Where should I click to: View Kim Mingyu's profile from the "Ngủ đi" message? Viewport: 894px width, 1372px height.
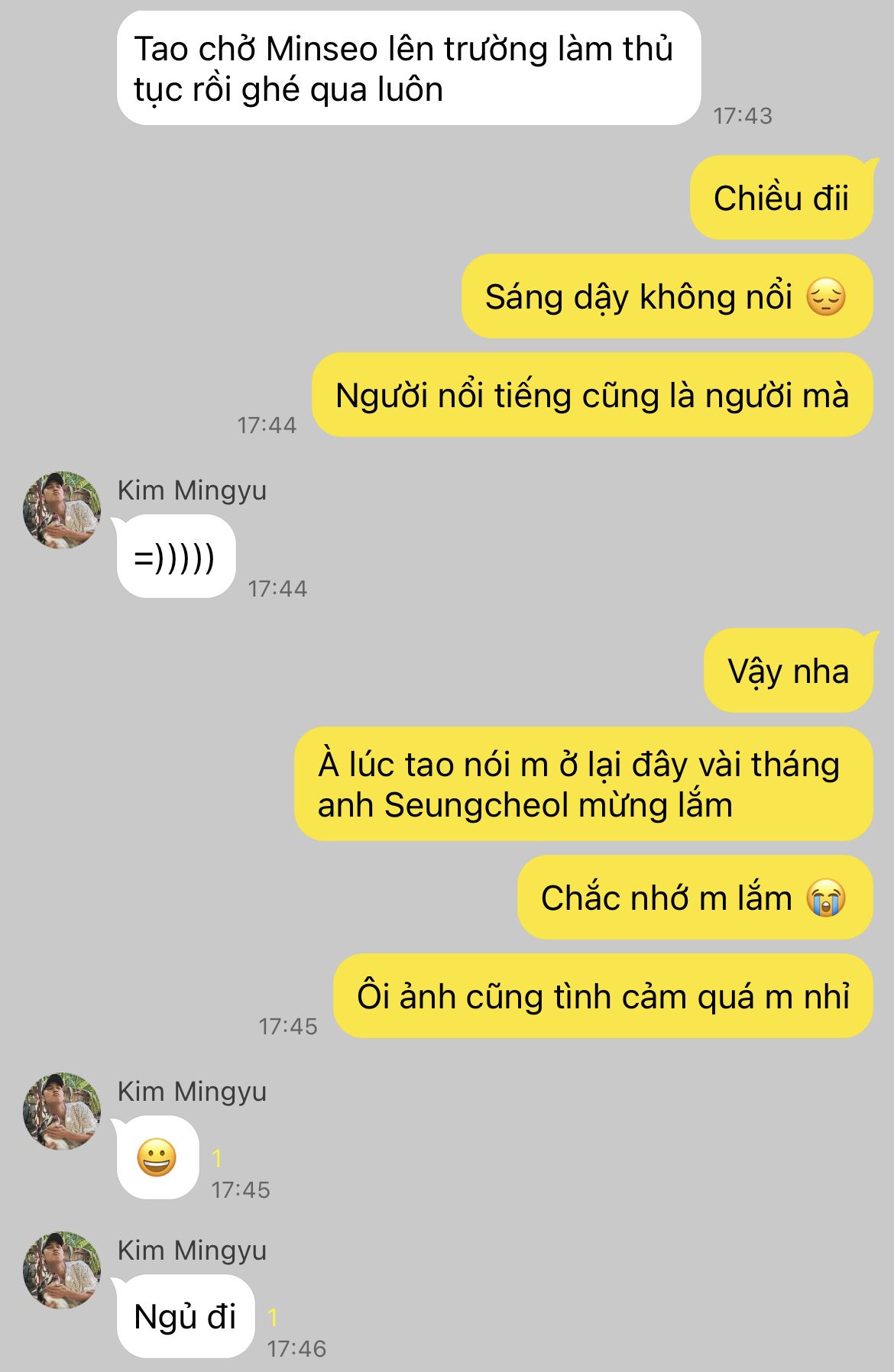tap(62, 1270)
